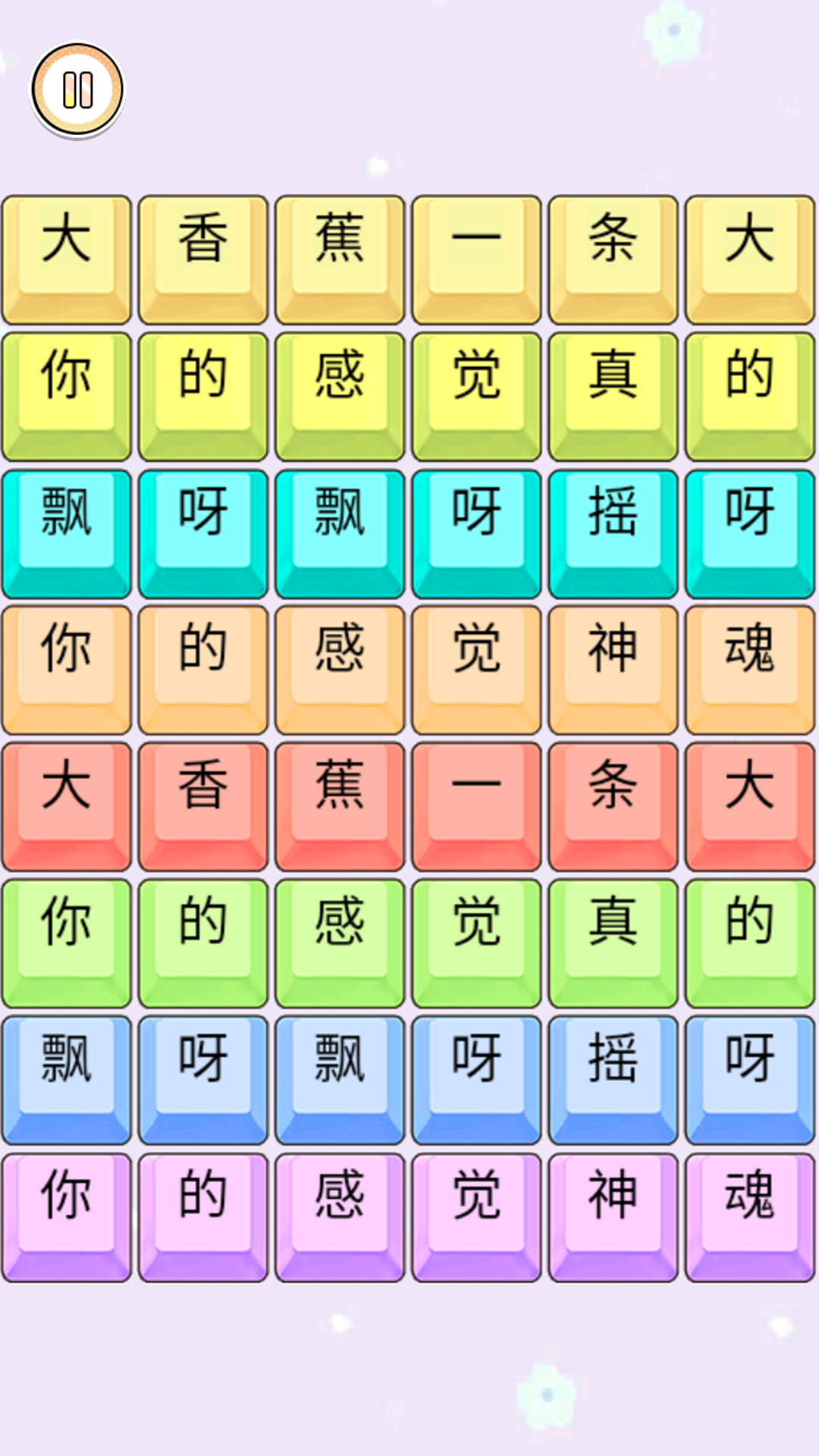Select the 魂 tile in the peach row
This screenshot has height=1456, width=819.
pos(749,669)
